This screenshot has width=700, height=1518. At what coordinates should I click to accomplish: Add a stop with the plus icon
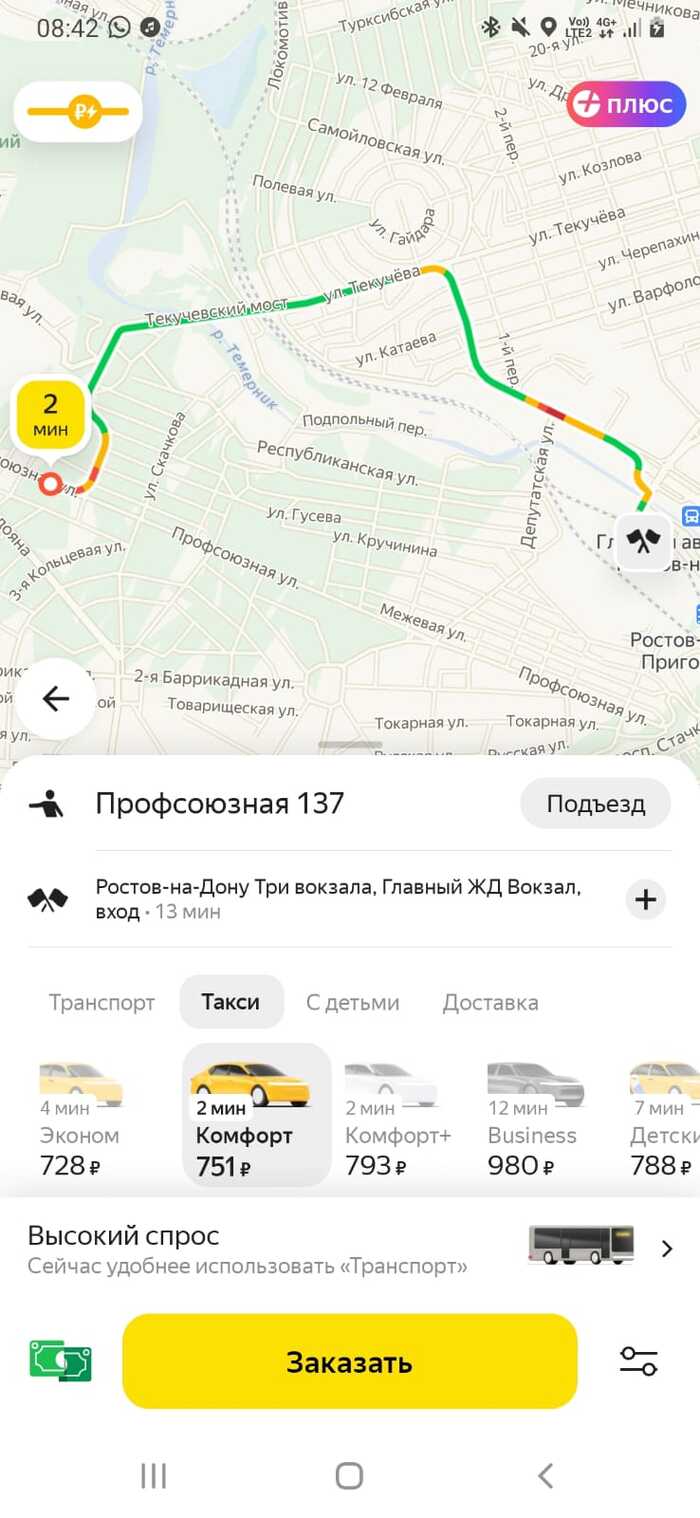click(x=646, y=899)
